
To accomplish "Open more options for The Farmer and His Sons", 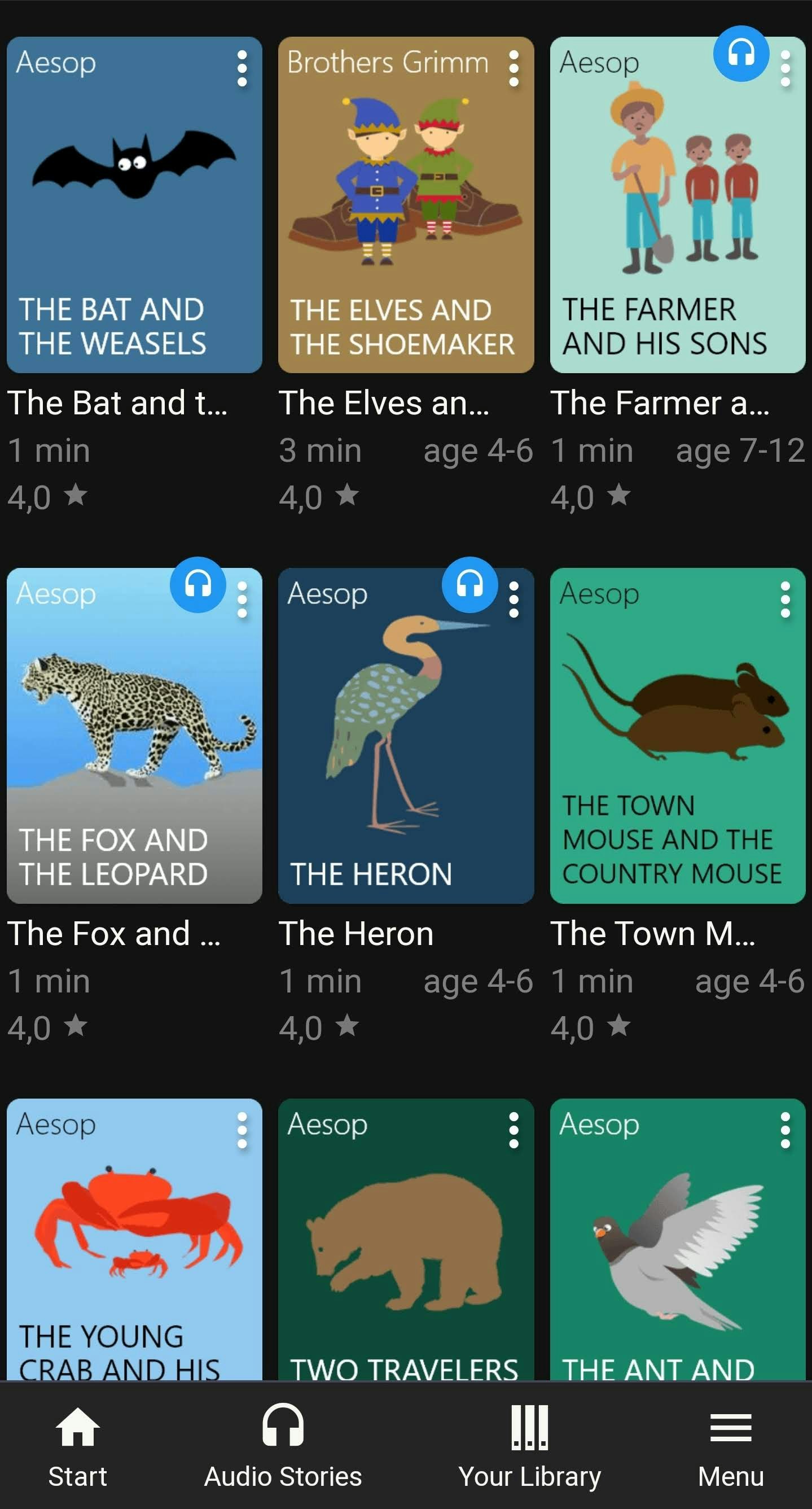I will (x=785, y=68).
